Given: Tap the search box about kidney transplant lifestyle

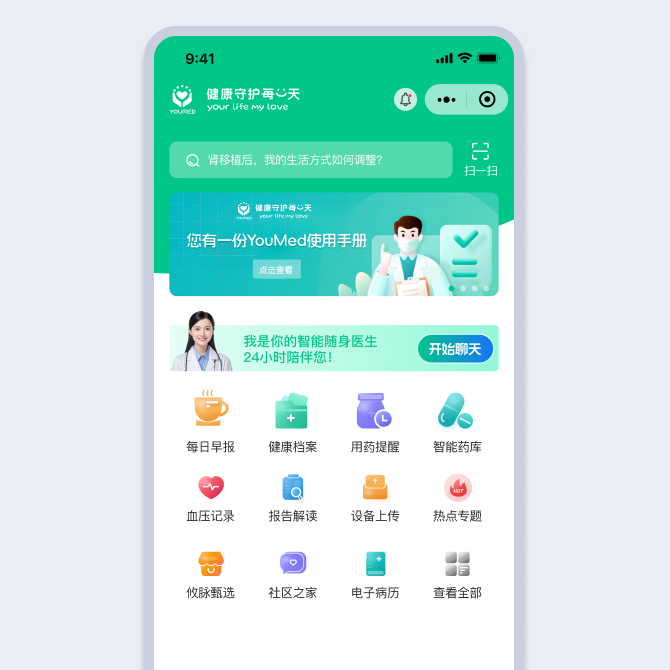Looking at the screenshot, I should tap(310, 160).
